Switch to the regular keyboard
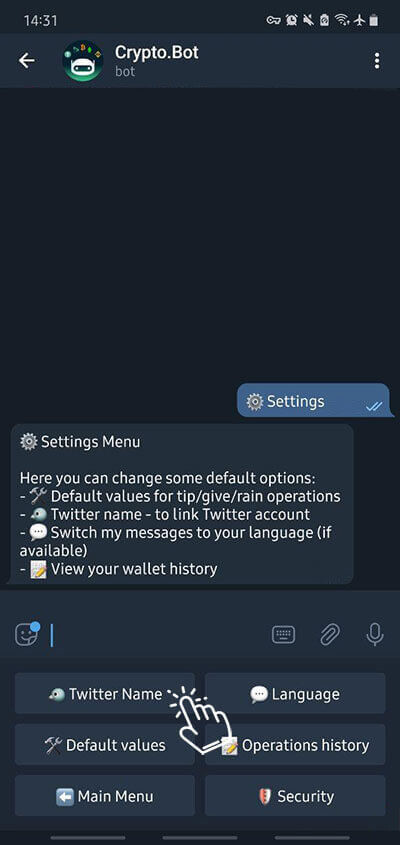 (x=283, y=635)
